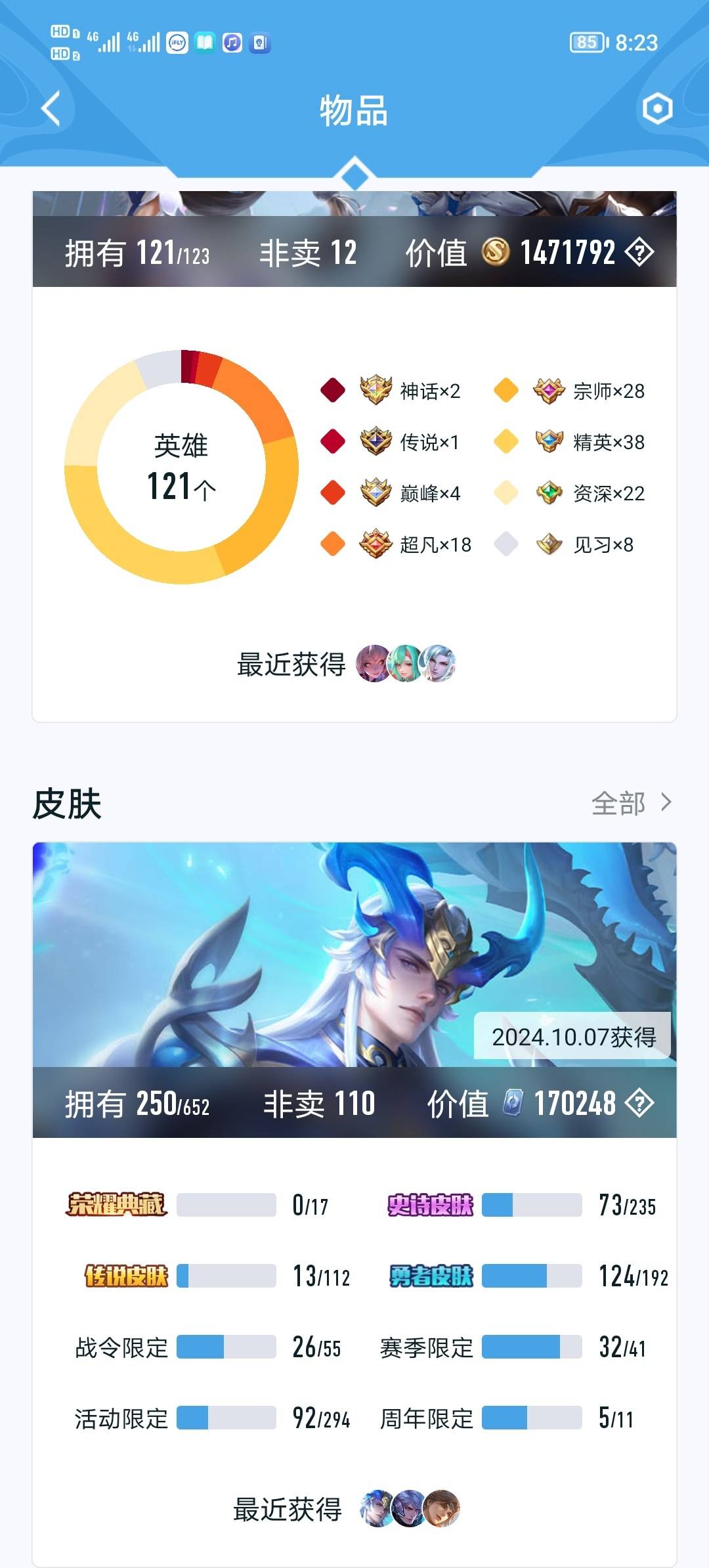The image size is (709, 1568).
Task: View recently obtained heroes avatars
Action: point(405,664)
